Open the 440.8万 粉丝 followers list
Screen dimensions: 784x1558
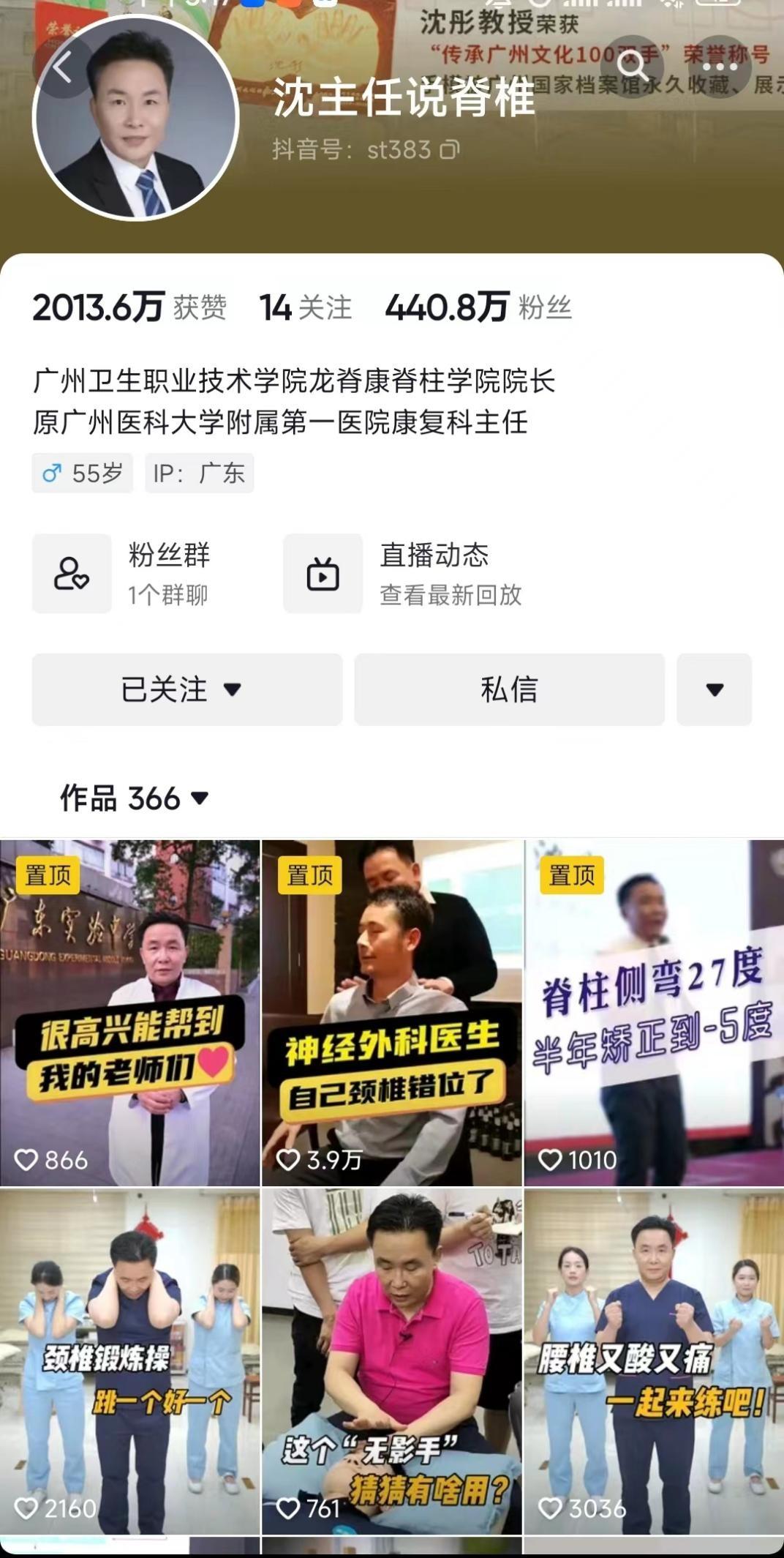478,307
